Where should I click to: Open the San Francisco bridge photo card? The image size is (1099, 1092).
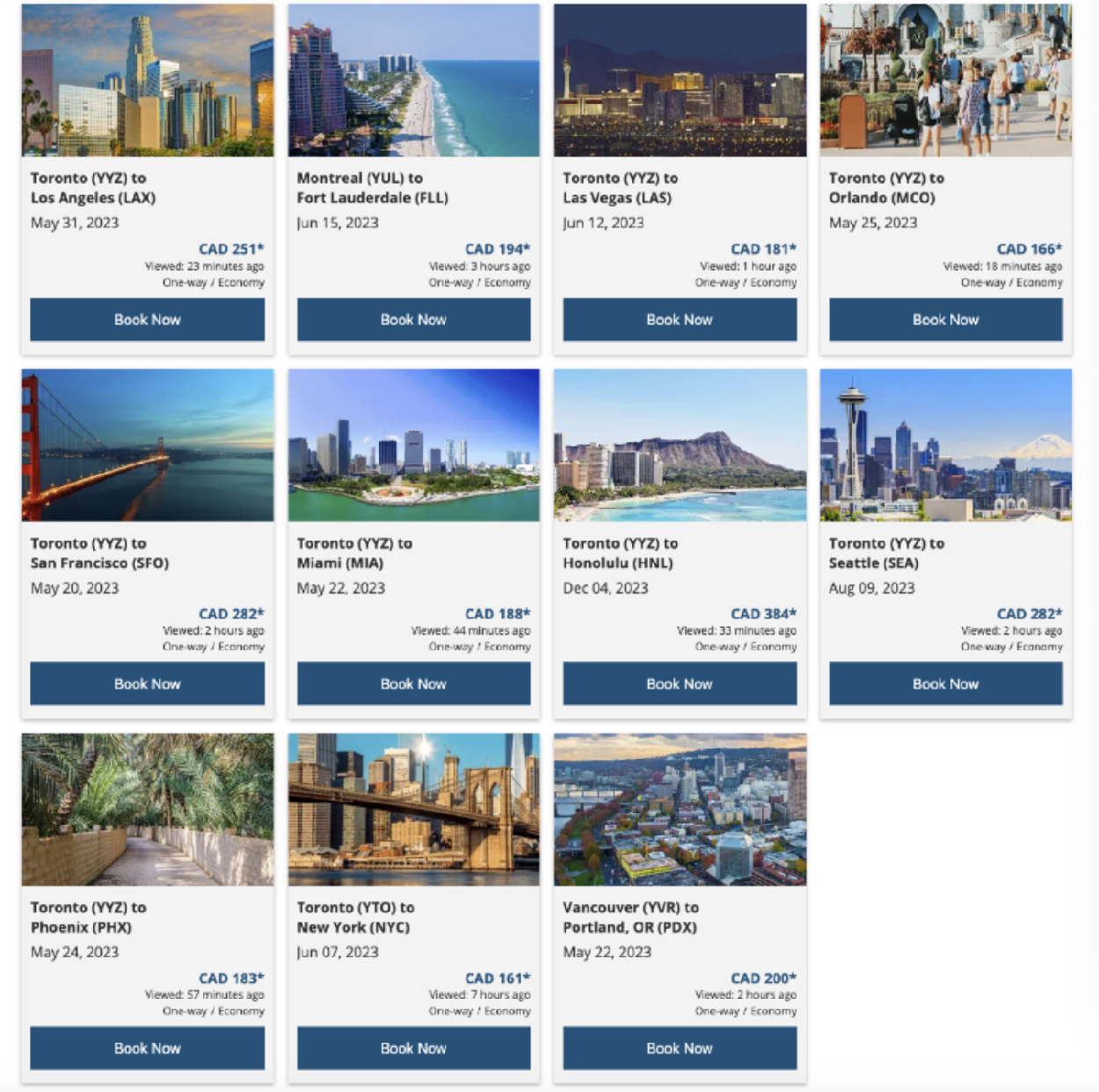(x=147, y=445)
